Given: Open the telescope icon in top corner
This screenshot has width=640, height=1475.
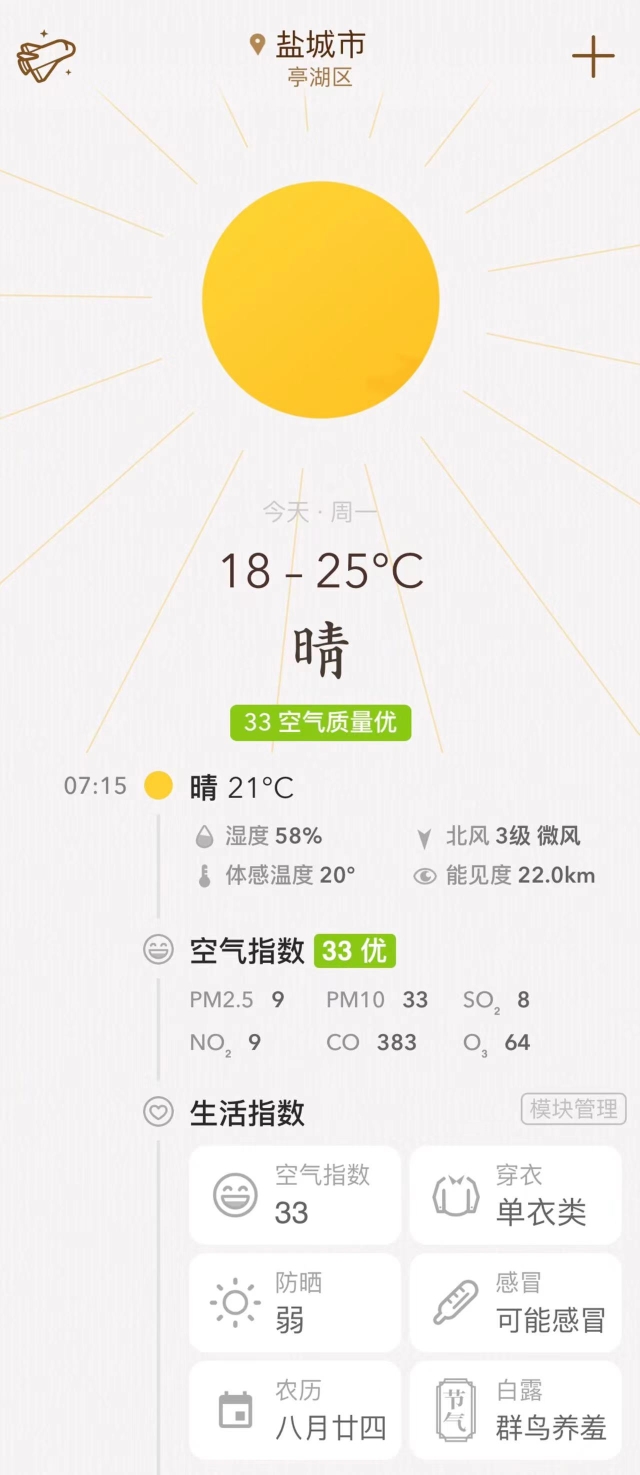Looking at the screenshot, I should click(x=45, y=56).
